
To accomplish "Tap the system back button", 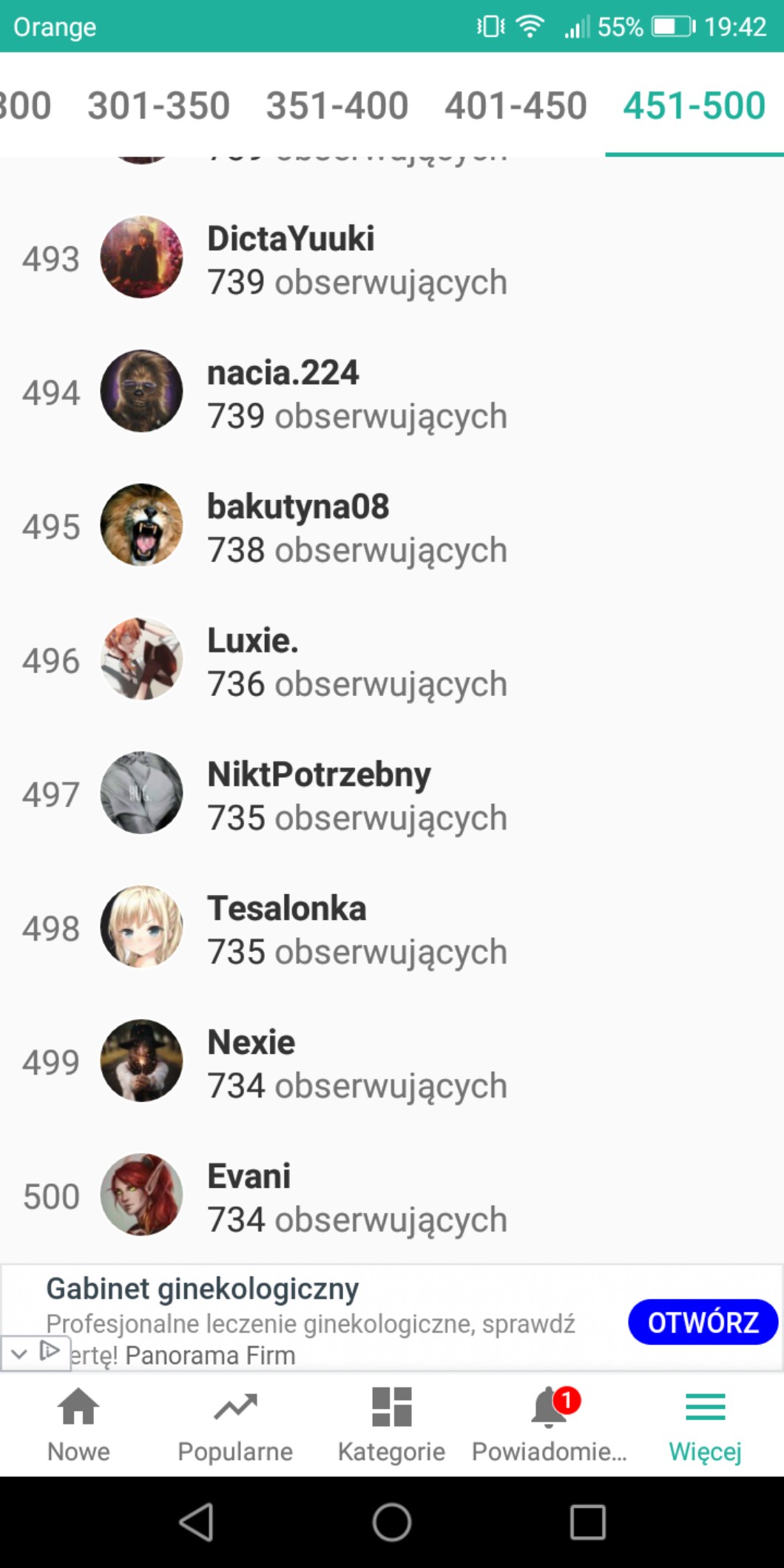I will (197, 1521).
